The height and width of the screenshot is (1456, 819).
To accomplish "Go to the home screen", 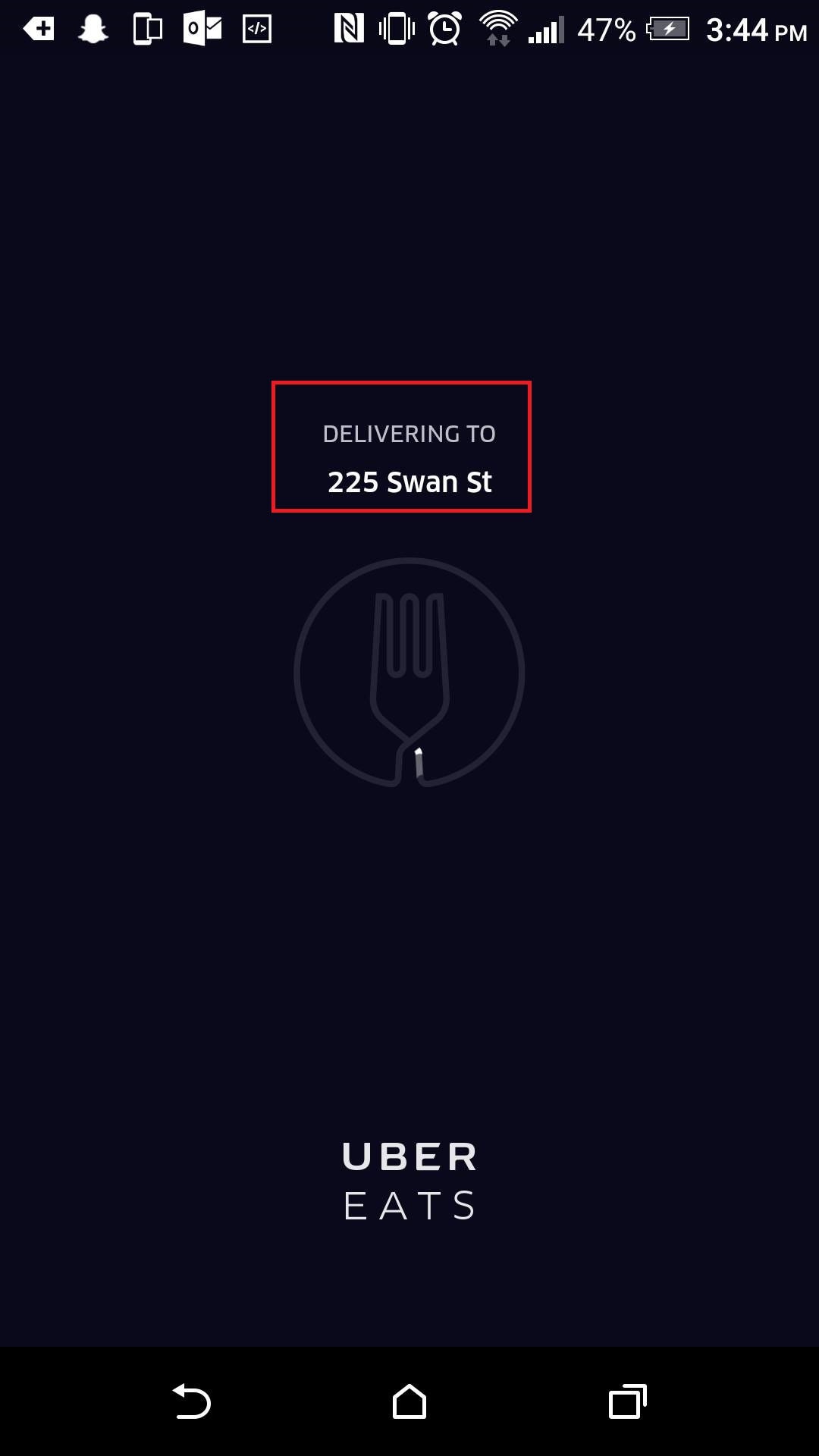I will click(x=409, y=1401).
